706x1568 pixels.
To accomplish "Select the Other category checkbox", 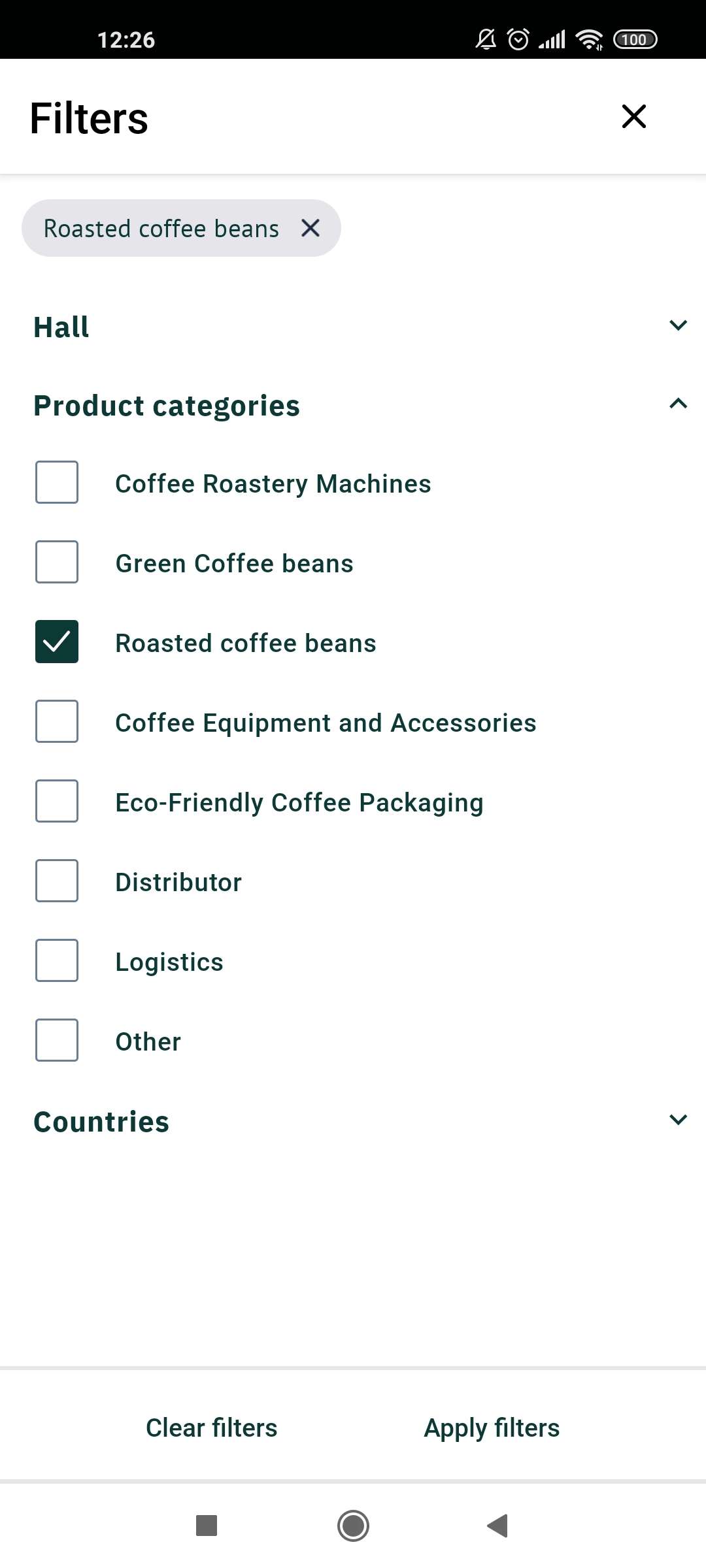I will click(x=56, y=1040).
